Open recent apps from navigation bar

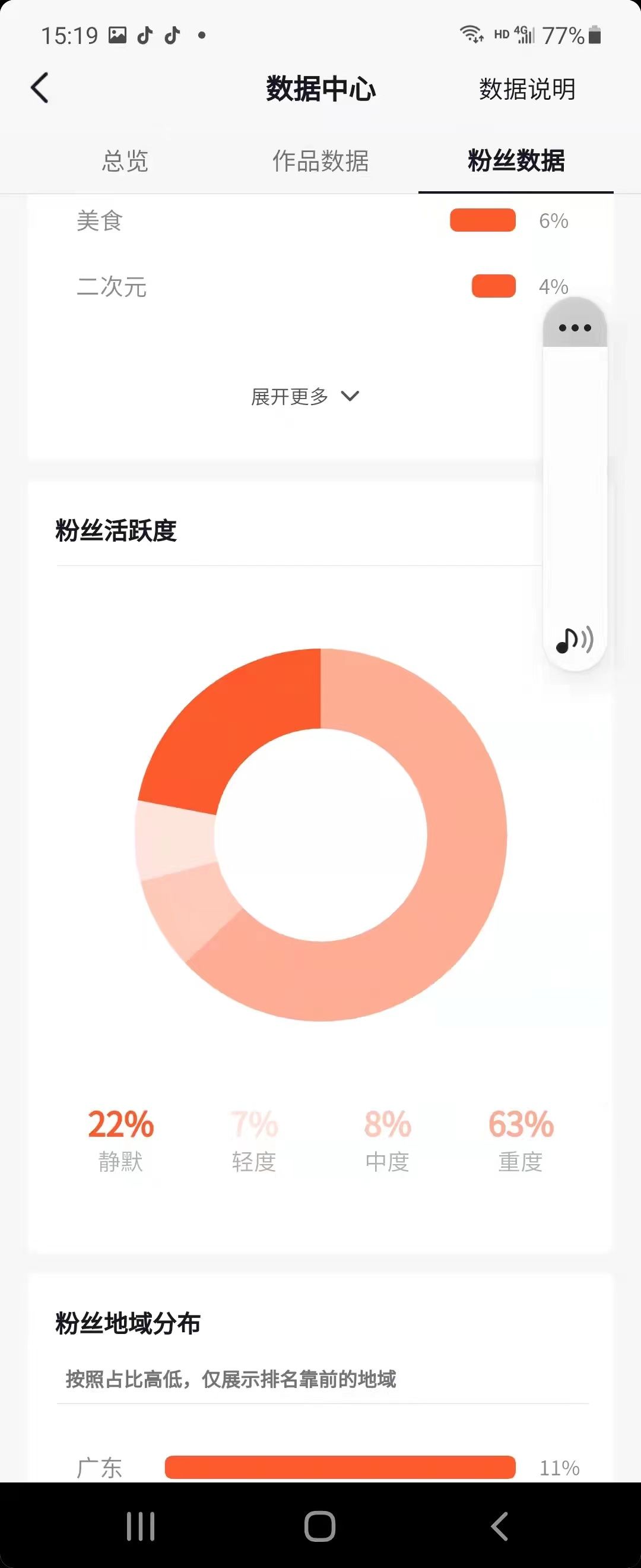pos(141,1526)
